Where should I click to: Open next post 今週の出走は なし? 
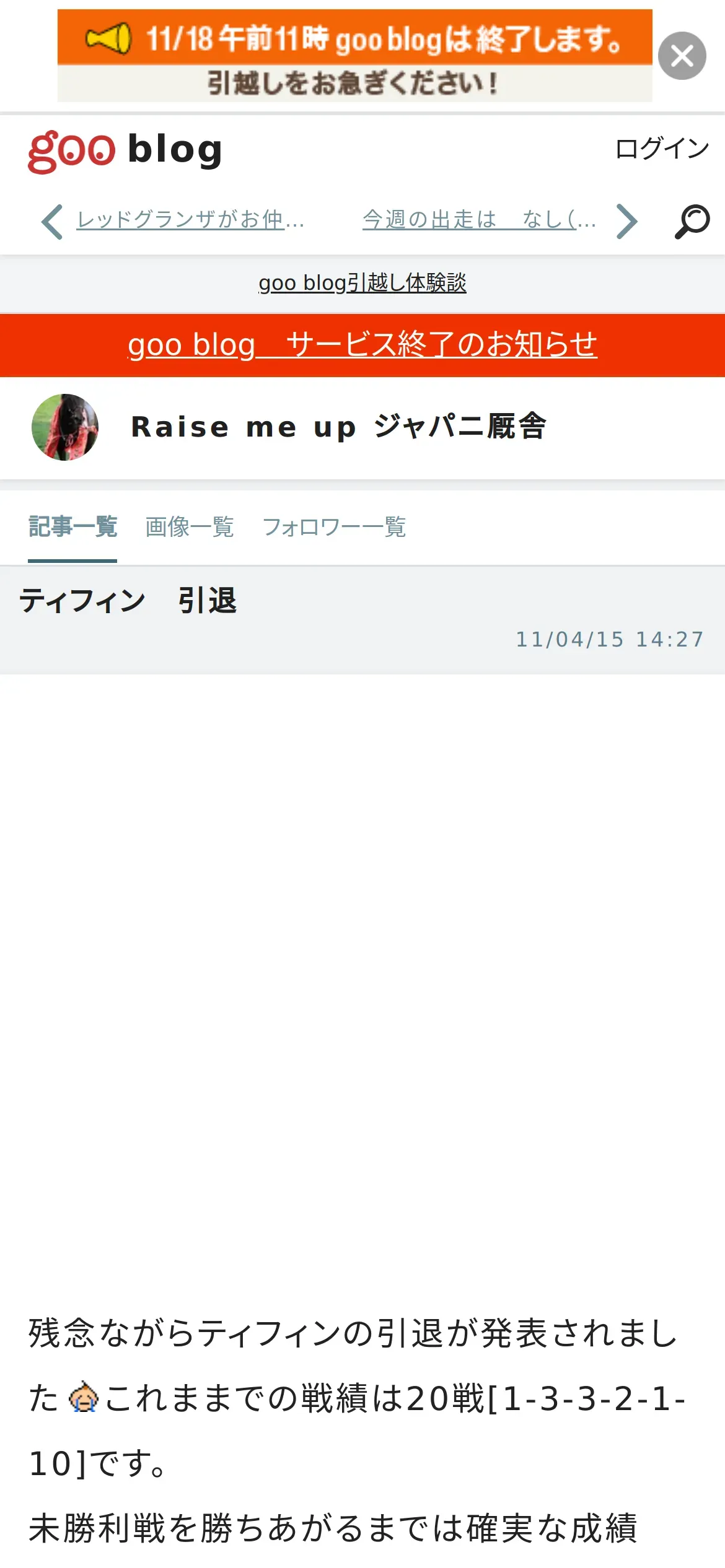[x=479, y=219]
